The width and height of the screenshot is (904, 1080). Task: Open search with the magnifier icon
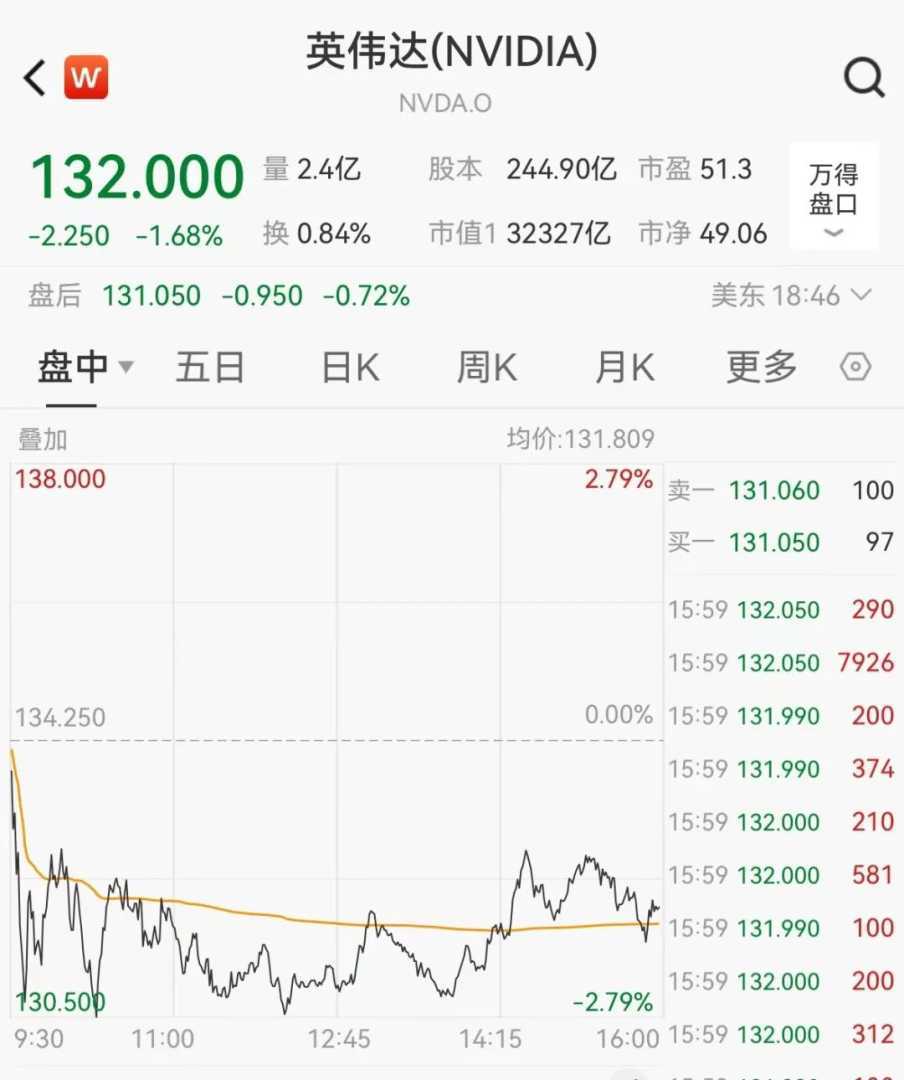tap(863, 77)
